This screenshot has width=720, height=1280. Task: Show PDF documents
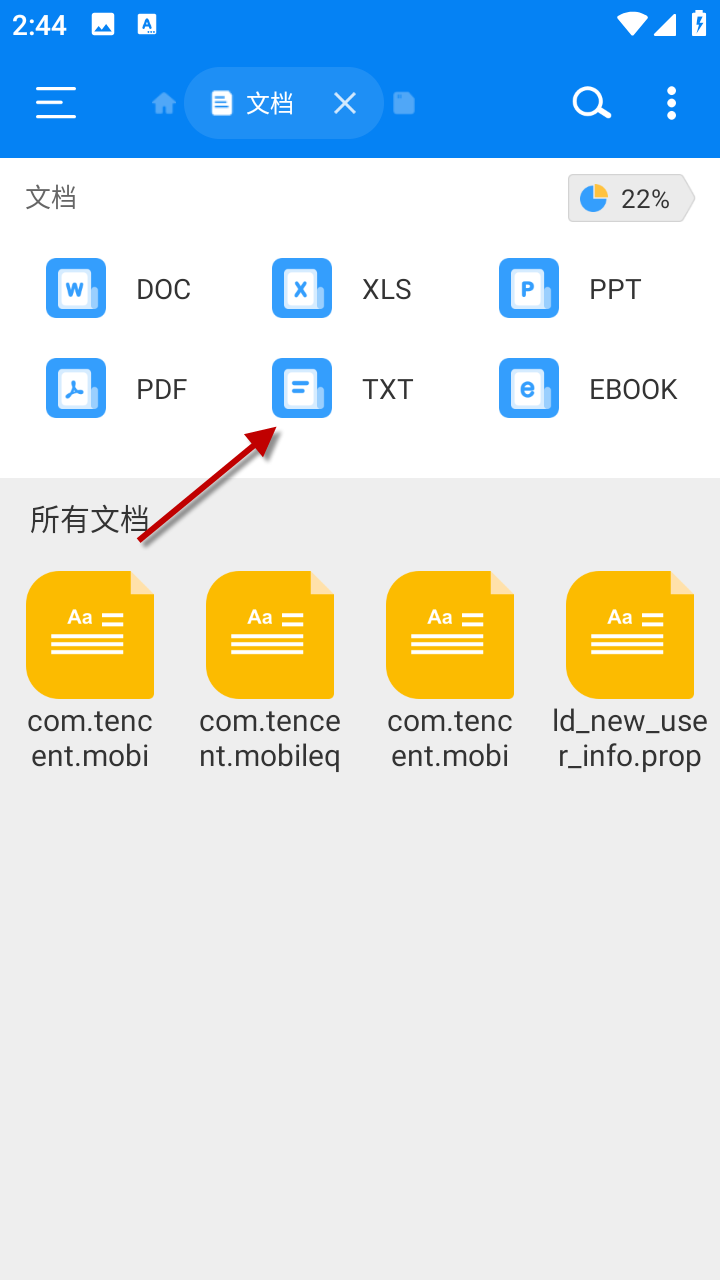pos(120,389)
